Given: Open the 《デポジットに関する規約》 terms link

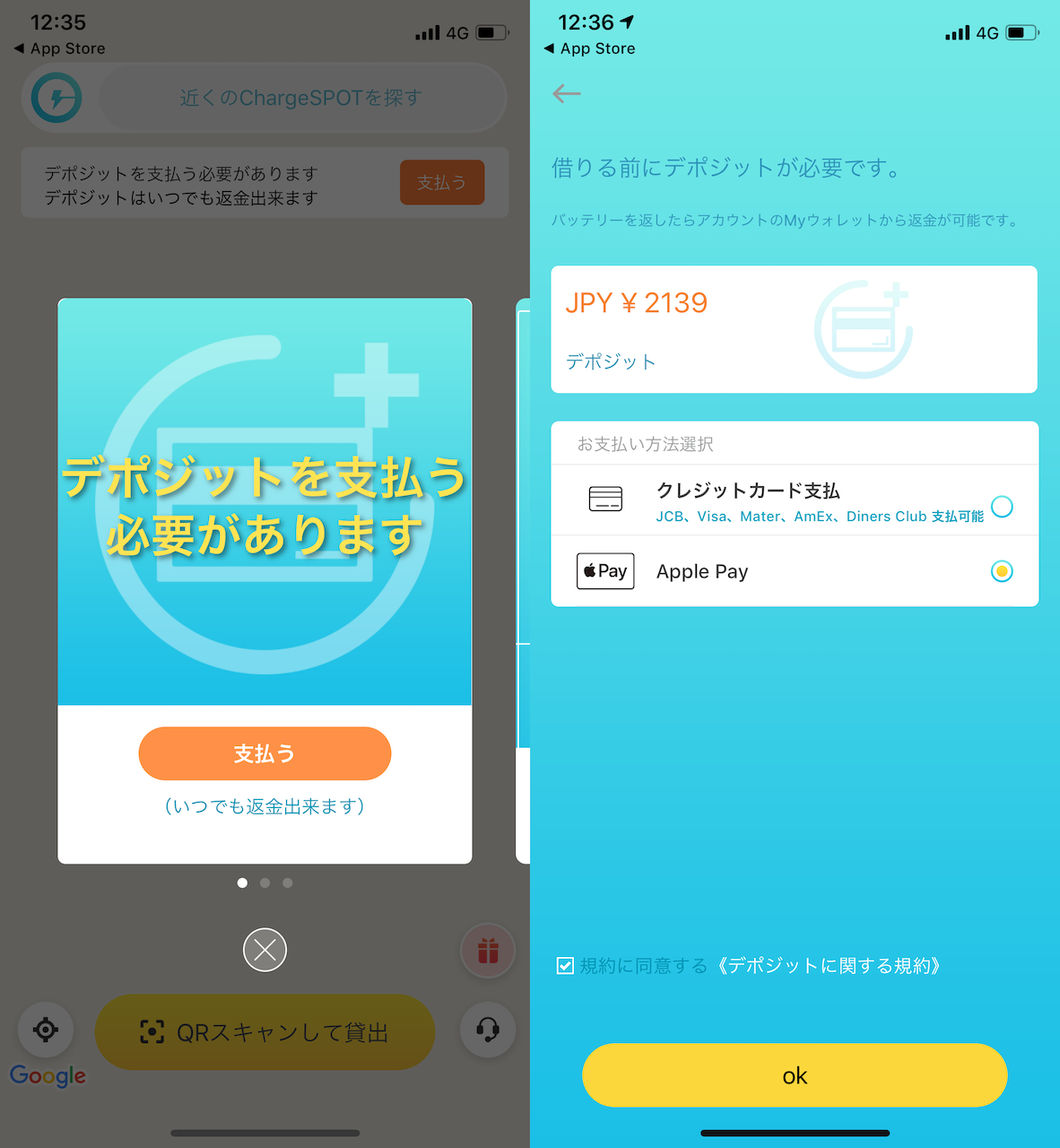Looking at the screenshot, I should coord(827,966).
